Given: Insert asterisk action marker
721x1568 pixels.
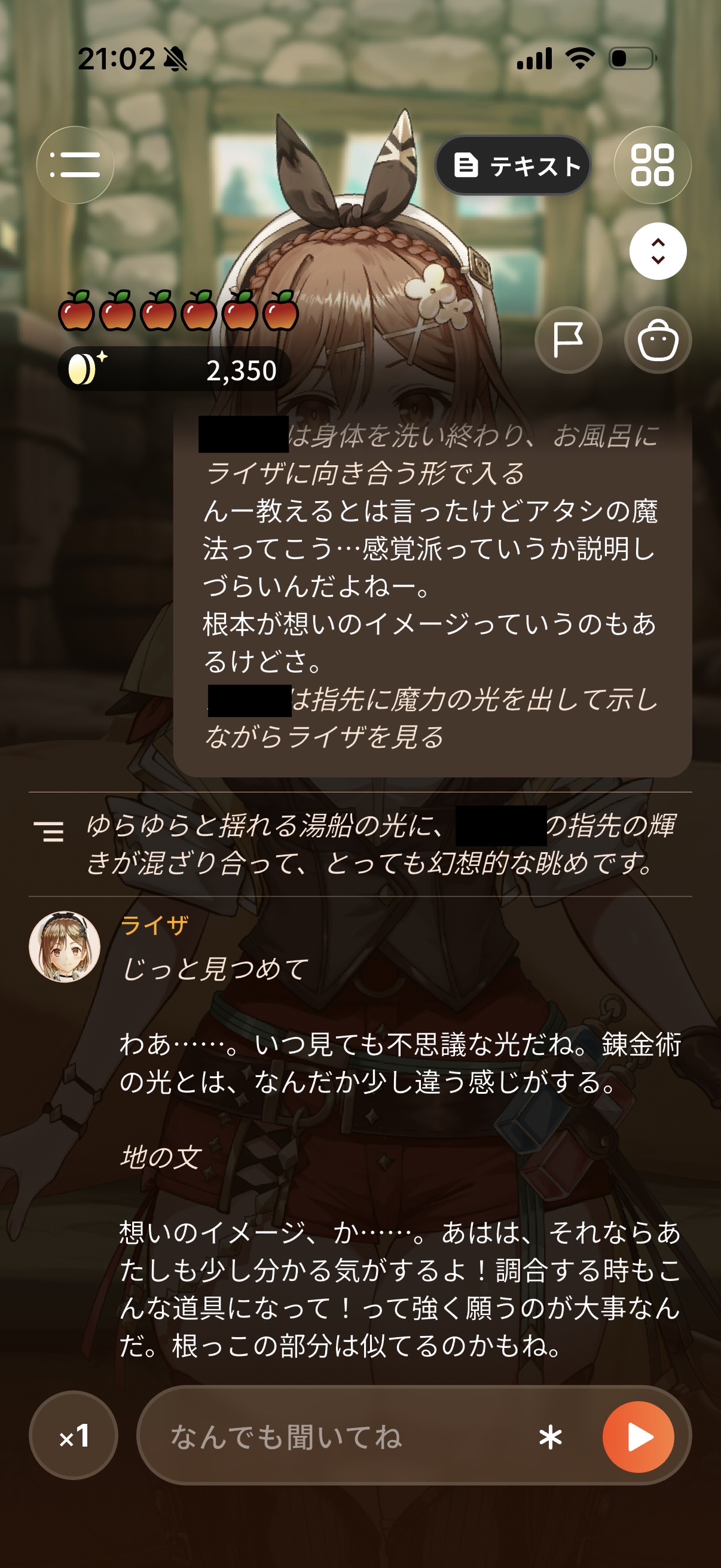Looking at the screenshot, I should pos(550,1437).
